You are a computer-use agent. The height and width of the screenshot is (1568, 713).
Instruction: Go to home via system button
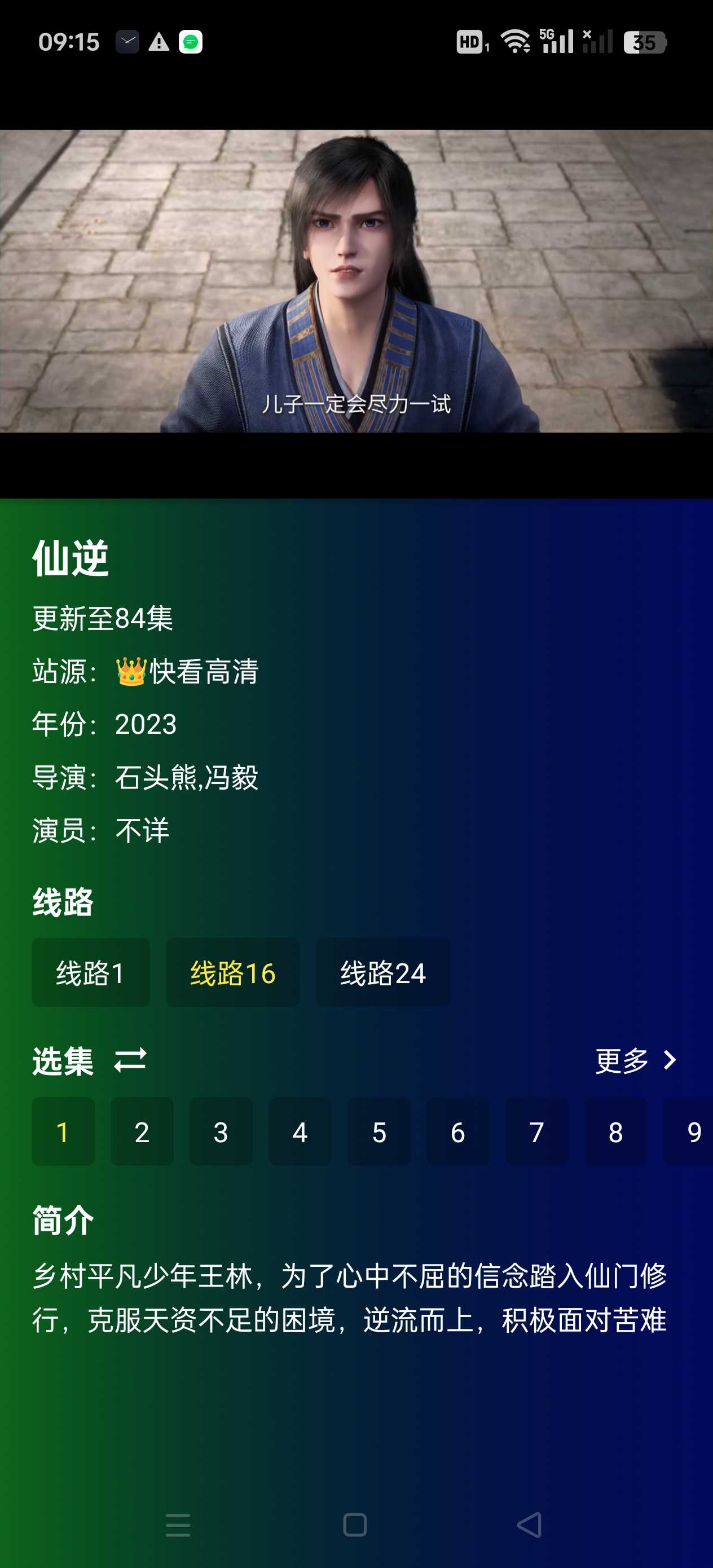(x=355, y=1525)
